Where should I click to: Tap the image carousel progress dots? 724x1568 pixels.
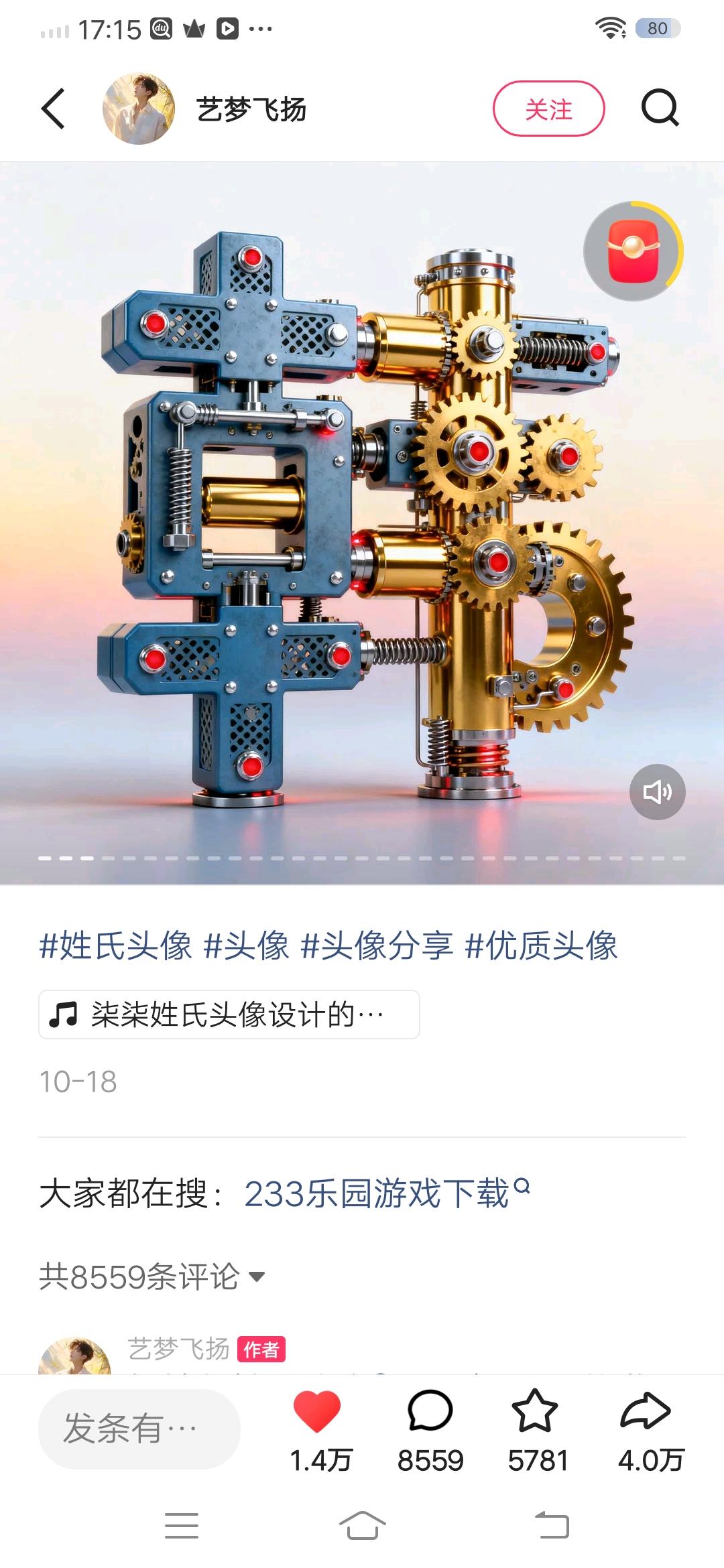[x=362, y=857]
